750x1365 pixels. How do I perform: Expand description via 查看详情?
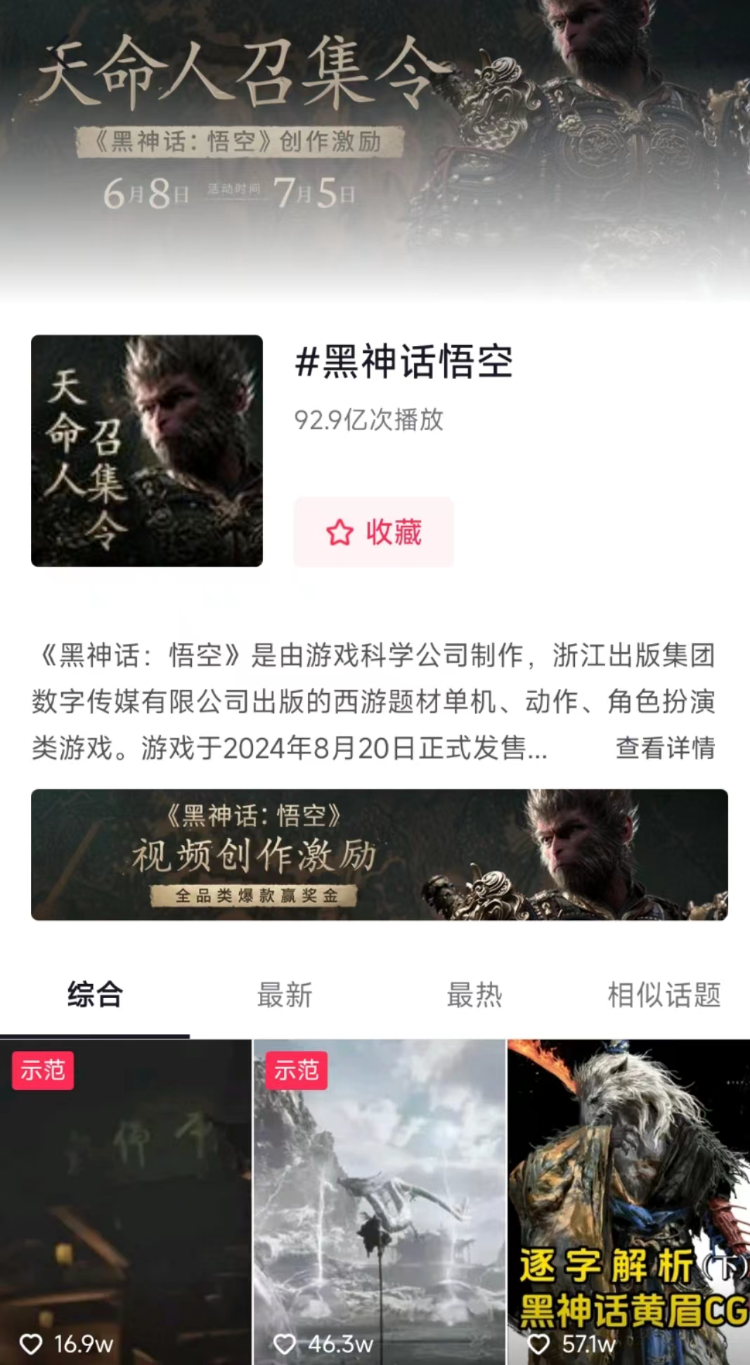pyautogui.click(x=665, y=748)
